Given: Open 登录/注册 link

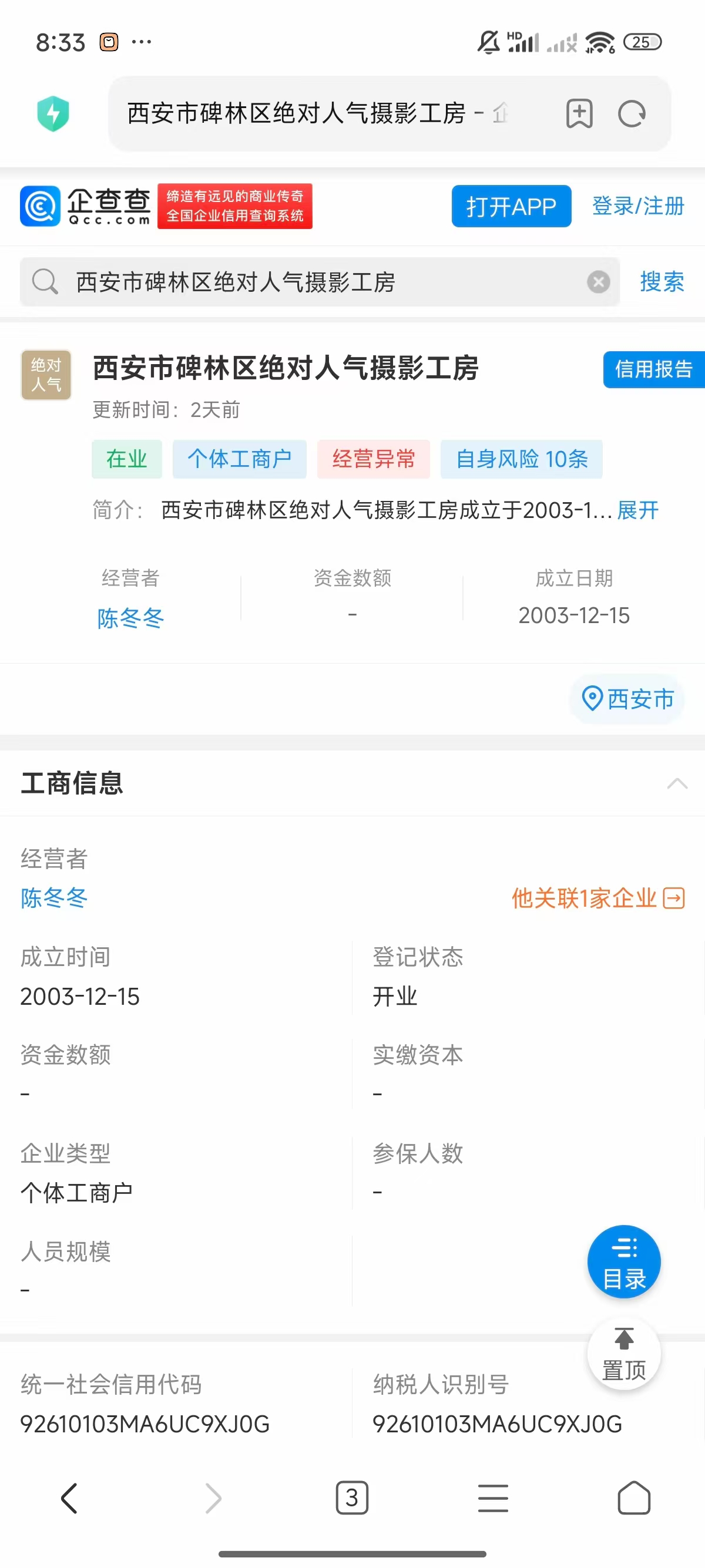Looking at the screenshot, I should 637,206.
